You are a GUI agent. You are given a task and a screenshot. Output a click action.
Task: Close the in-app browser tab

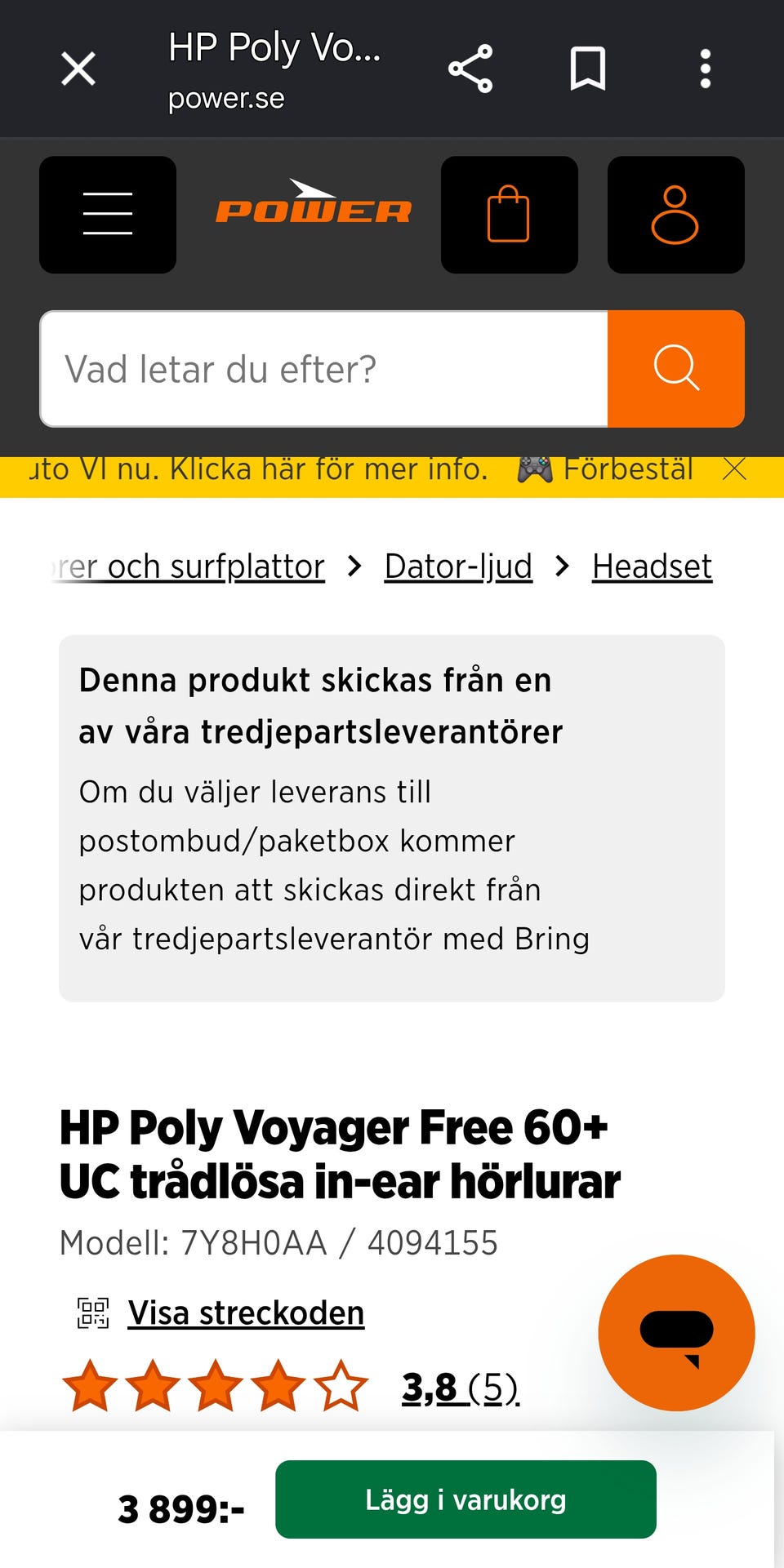pos(78,69)
